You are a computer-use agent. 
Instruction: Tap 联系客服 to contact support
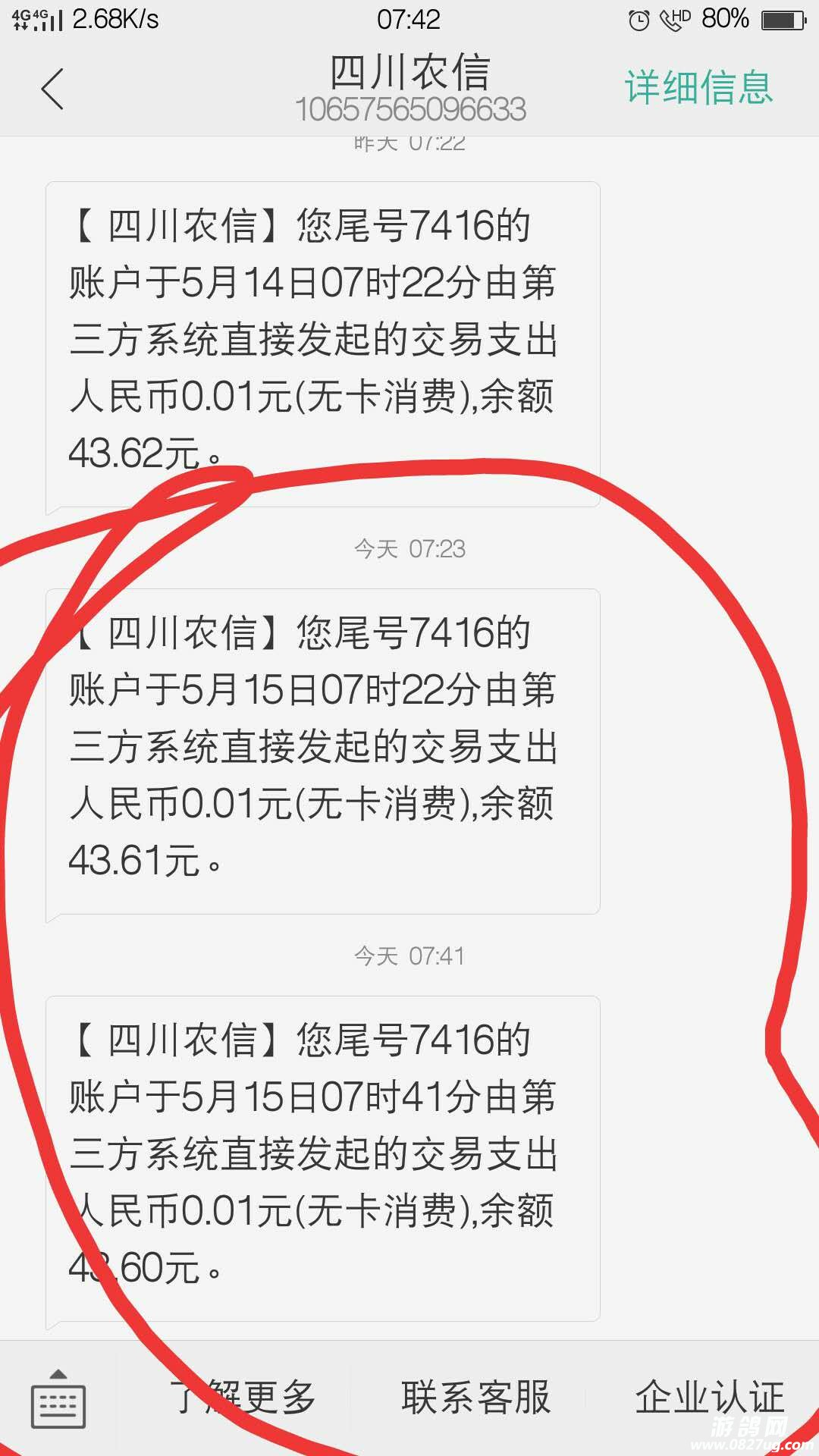pos(475,1398)
